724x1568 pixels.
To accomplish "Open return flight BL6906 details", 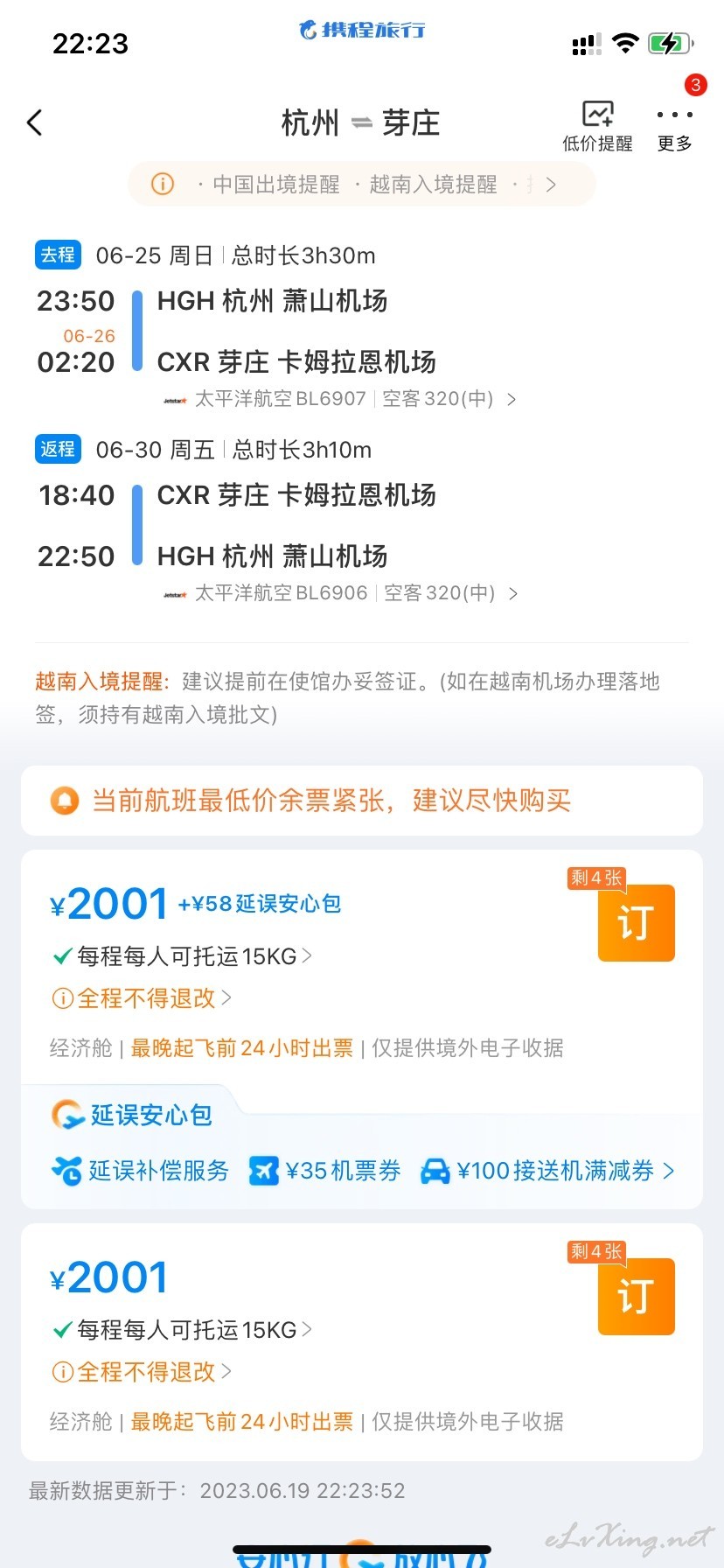I will [340, 593].
